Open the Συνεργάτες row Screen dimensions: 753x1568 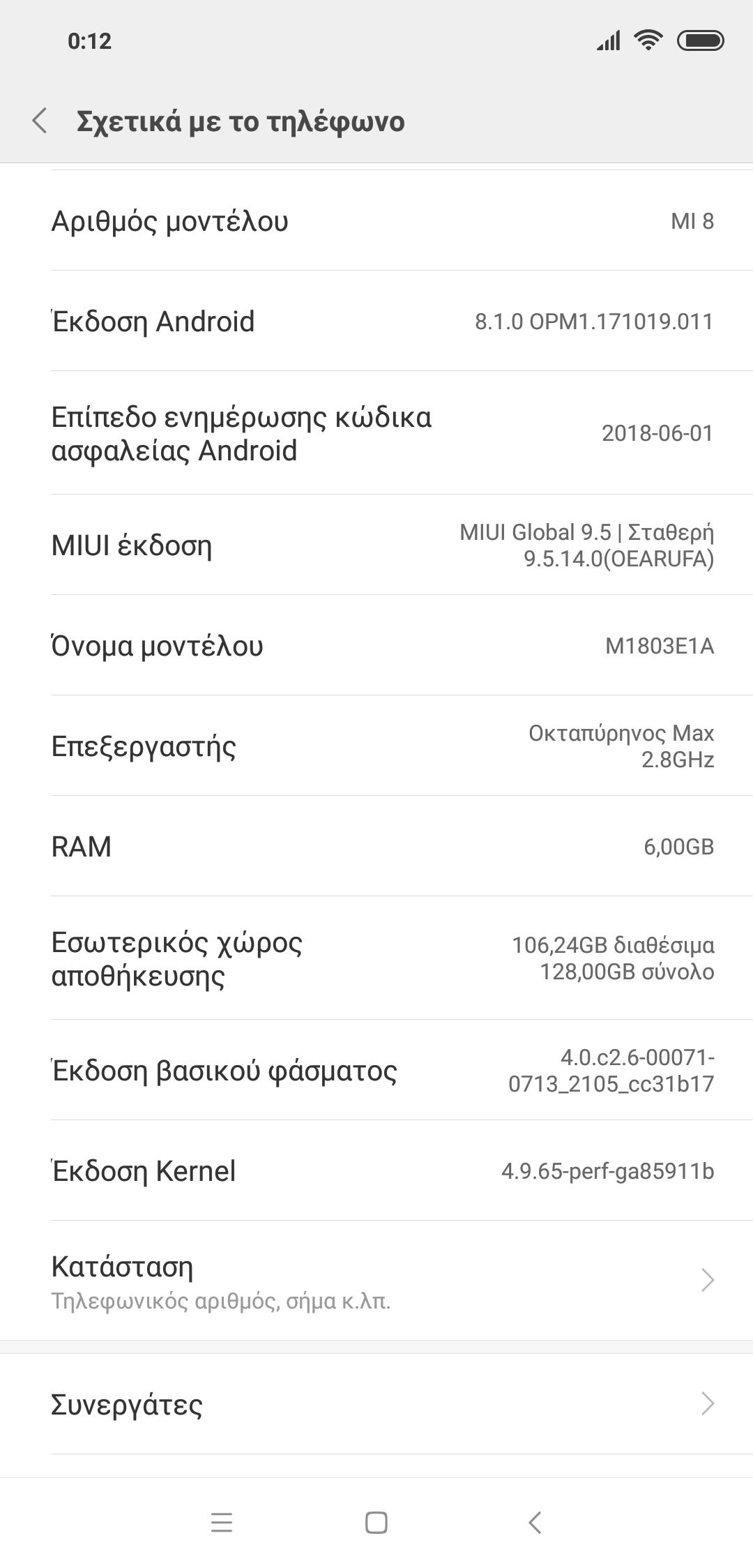click(x=376, y=1403)
